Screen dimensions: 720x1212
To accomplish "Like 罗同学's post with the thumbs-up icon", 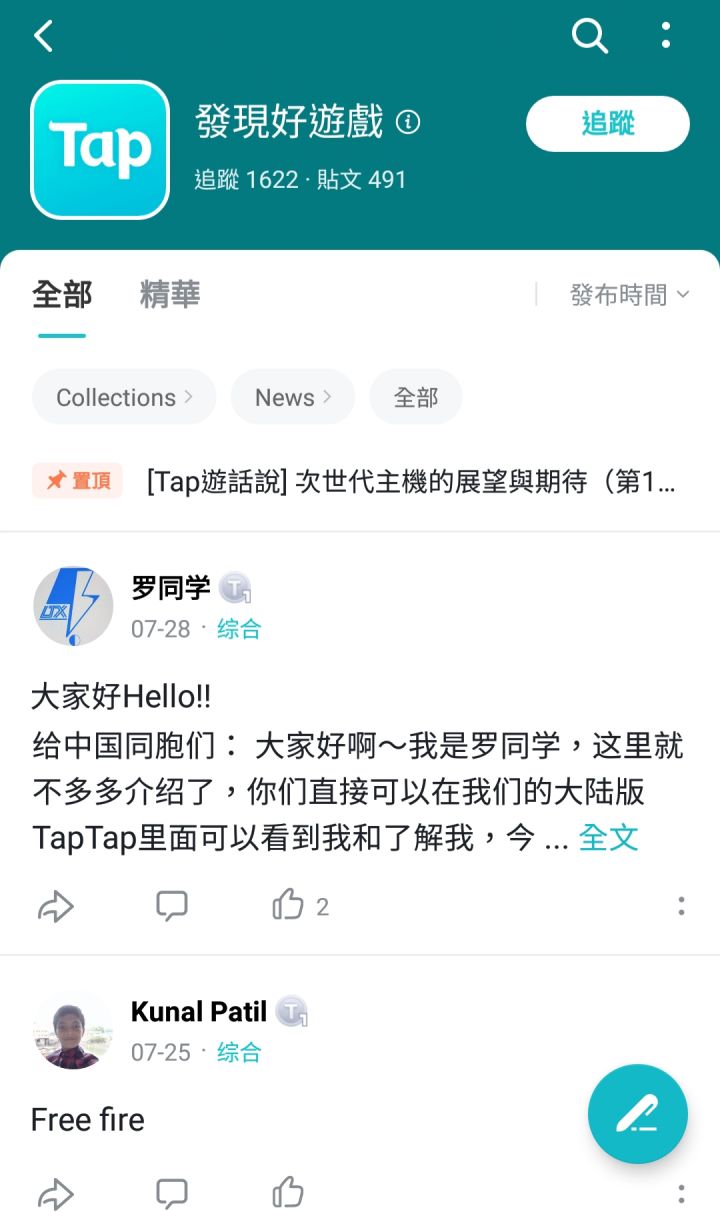I will click(x=288, y=906).
